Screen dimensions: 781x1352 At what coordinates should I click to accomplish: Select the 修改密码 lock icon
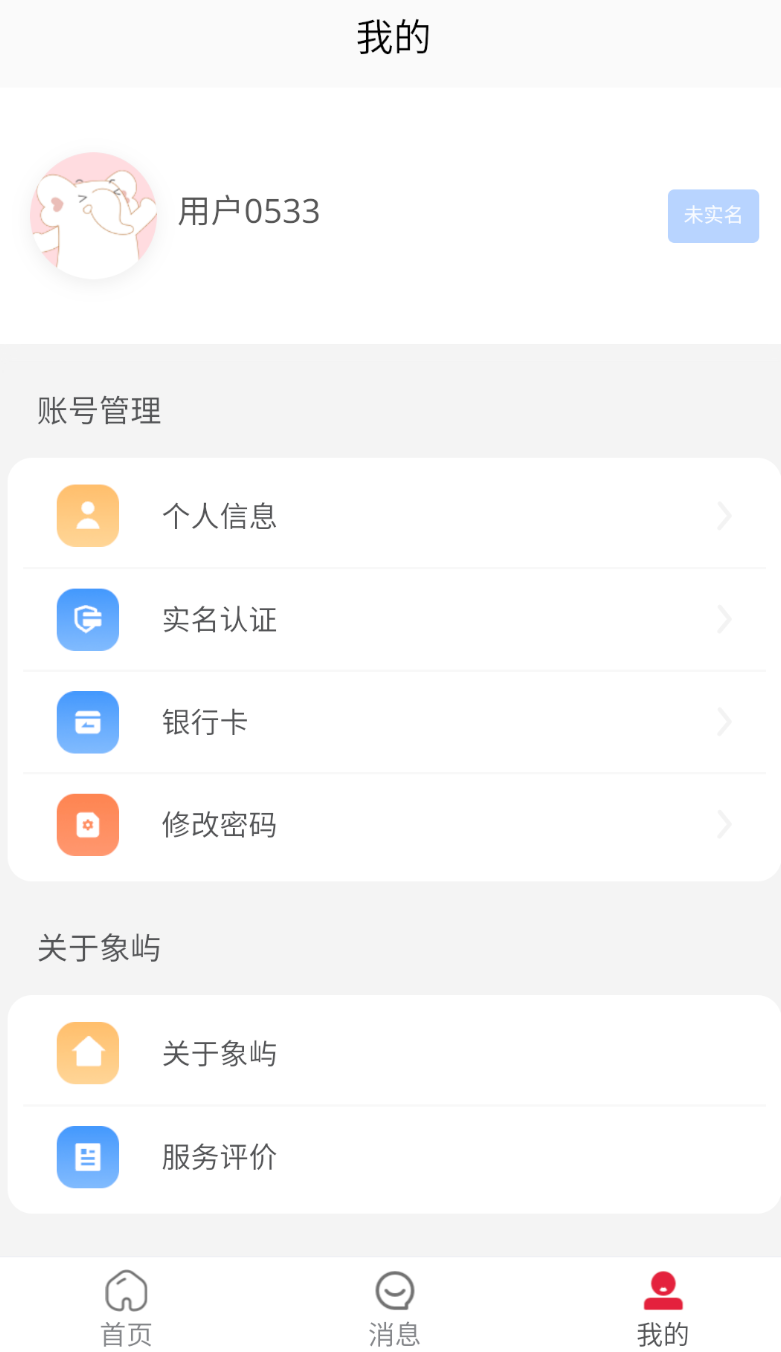[87, 824]
